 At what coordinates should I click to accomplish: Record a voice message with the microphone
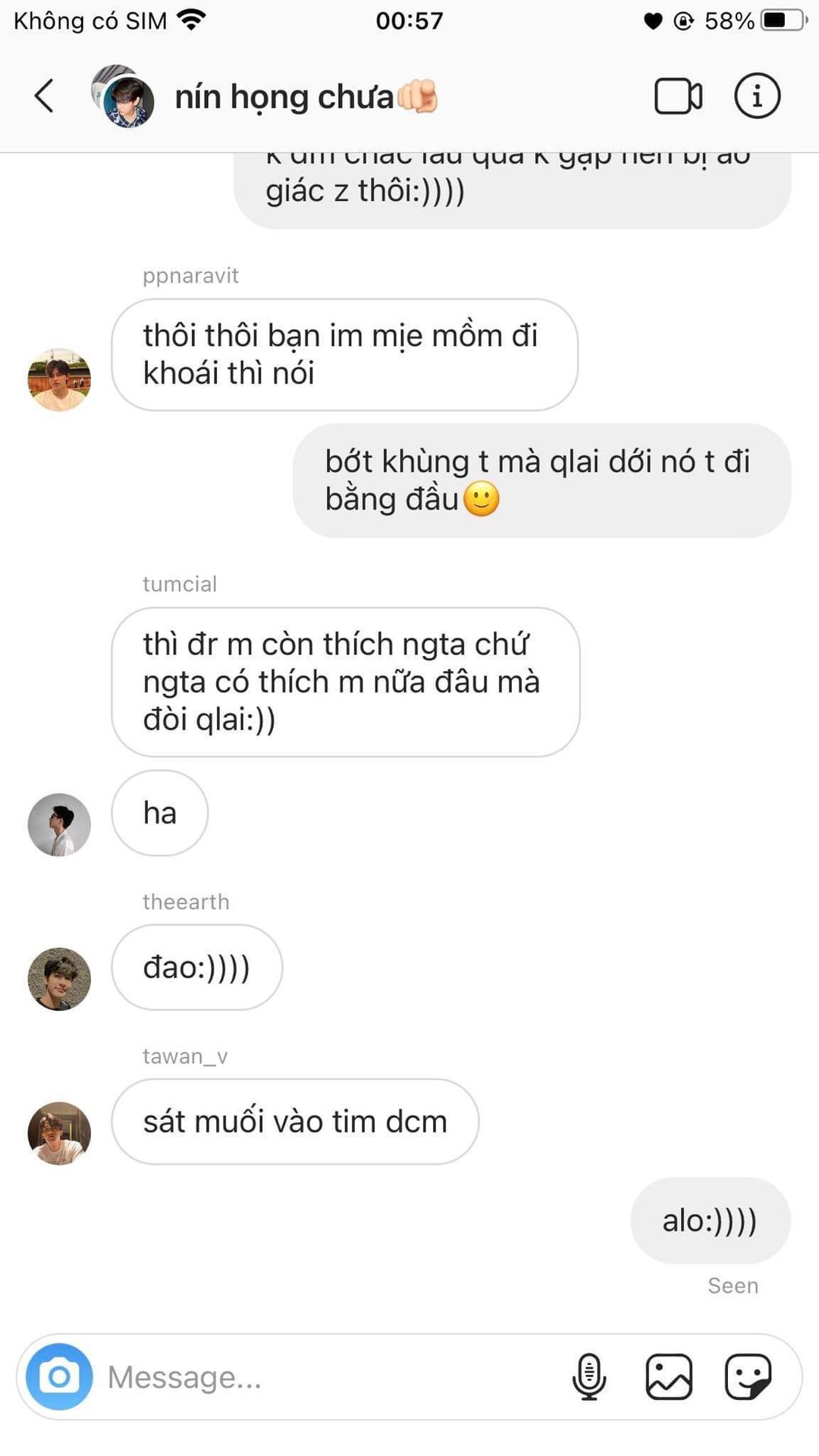[588, 1376]
